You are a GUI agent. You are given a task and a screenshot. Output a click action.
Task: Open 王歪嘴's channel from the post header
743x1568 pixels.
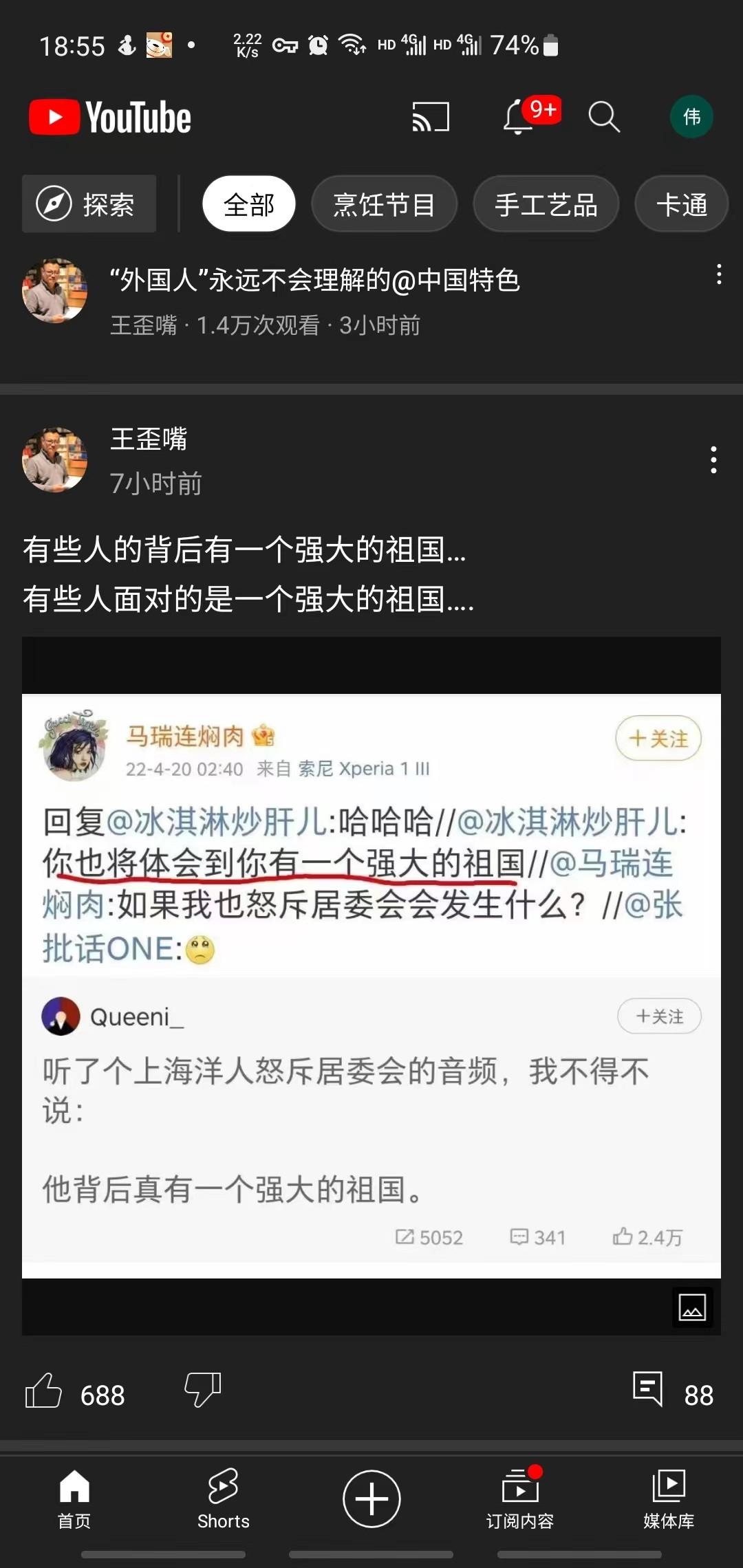tap(148, 439)
